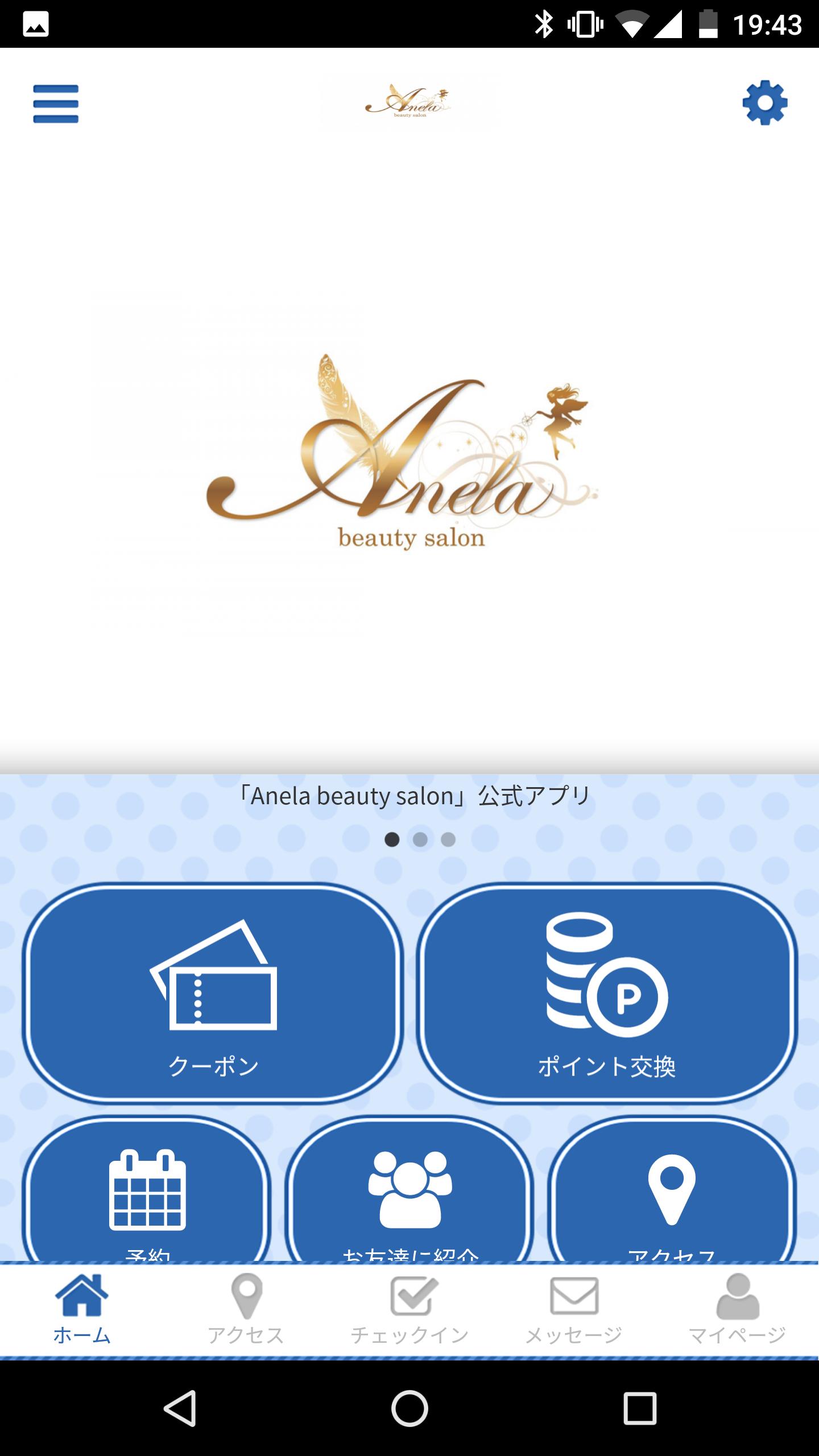819x1456 pixels.
Task: Tap the Anela beauty salon banner slide
Action: tap(409, 455)
